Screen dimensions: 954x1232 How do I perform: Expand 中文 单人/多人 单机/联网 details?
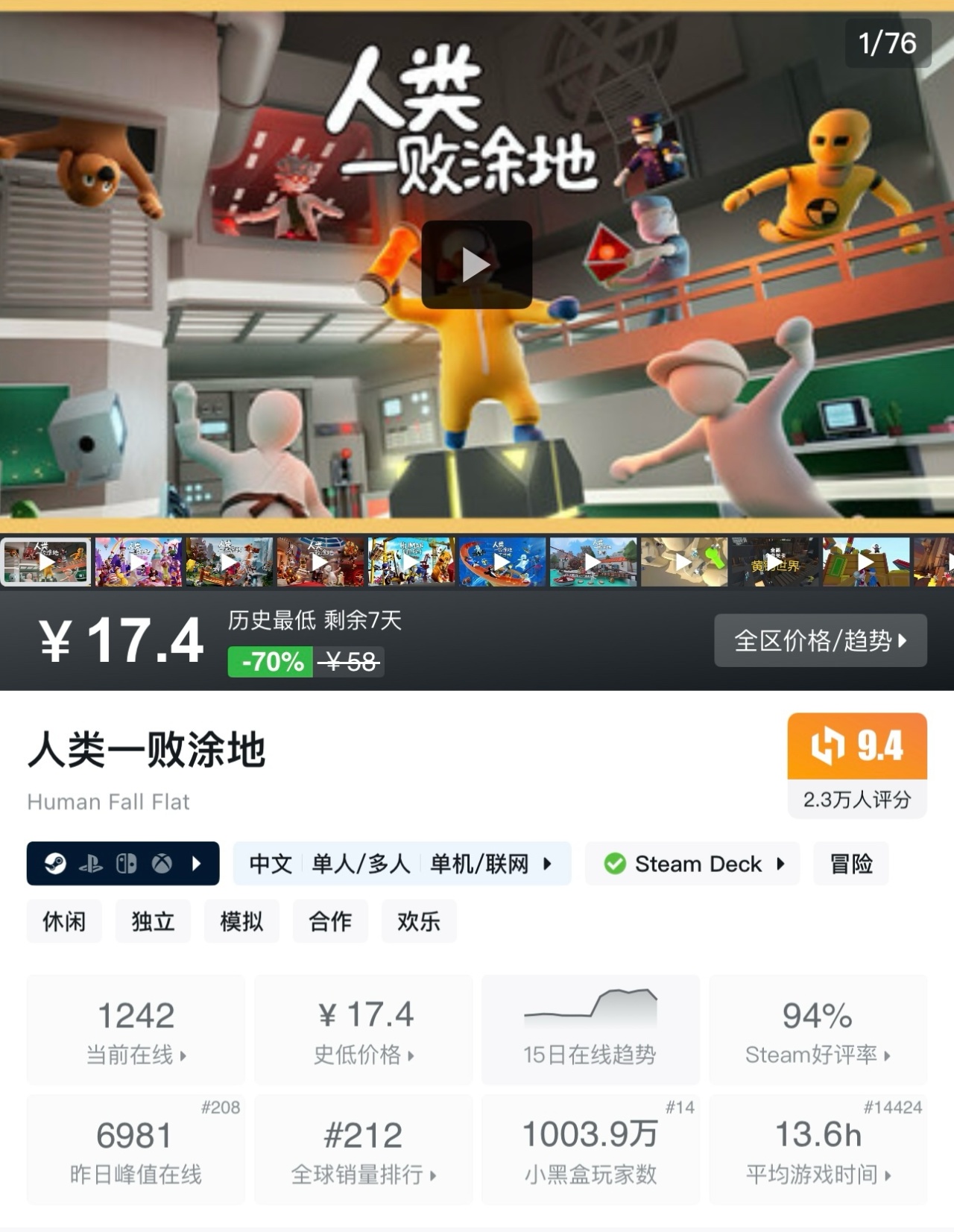tap(402, 864)
